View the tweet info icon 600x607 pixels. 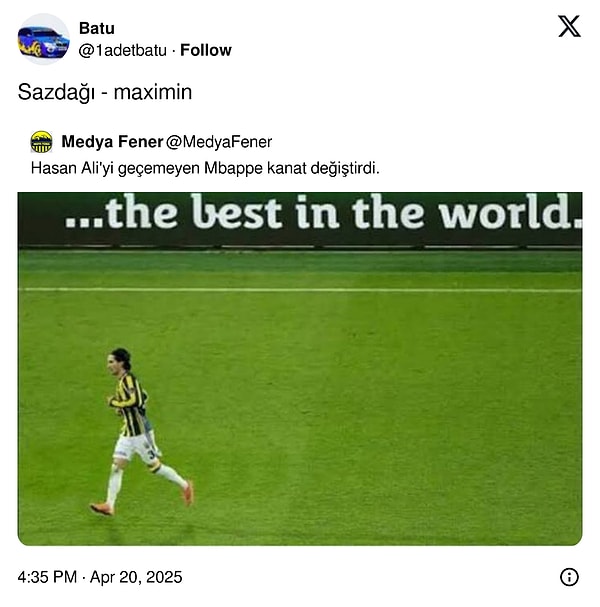569,577
